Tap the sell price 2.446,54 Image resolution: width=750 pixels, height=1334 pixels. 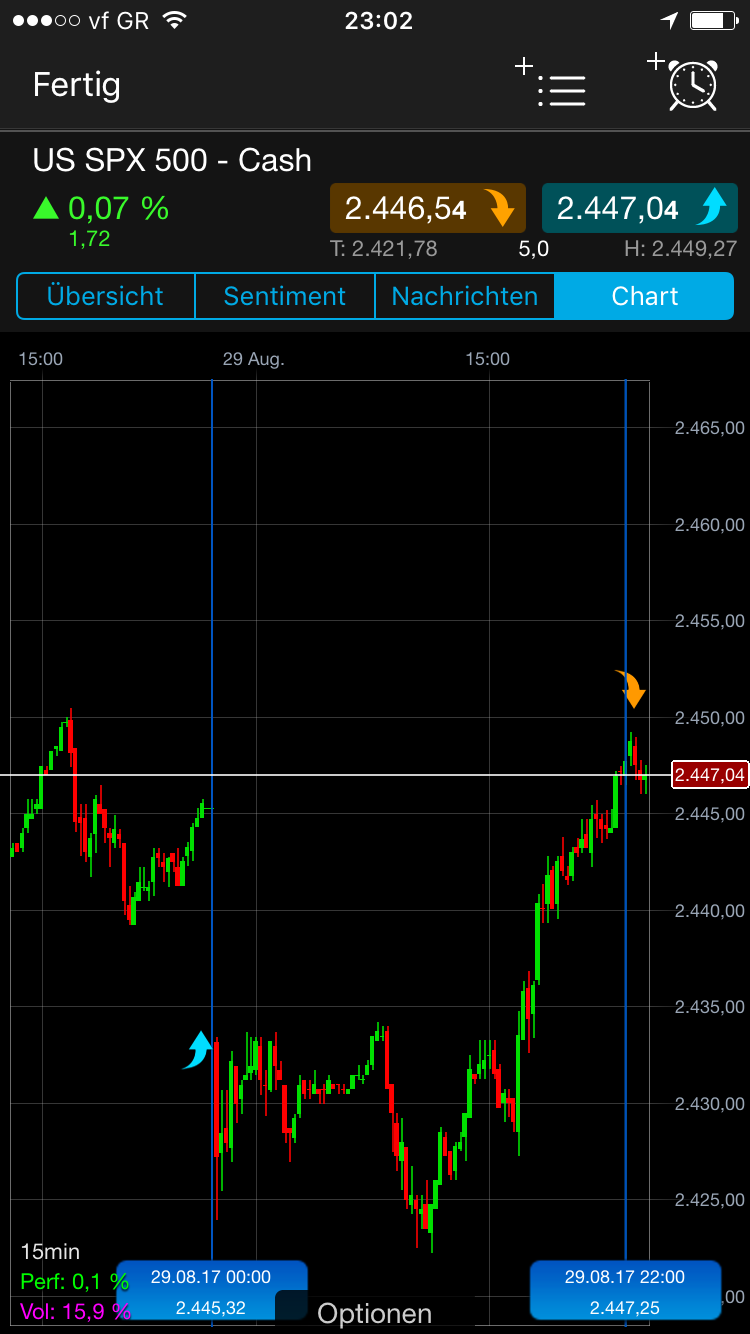point(428,209)
